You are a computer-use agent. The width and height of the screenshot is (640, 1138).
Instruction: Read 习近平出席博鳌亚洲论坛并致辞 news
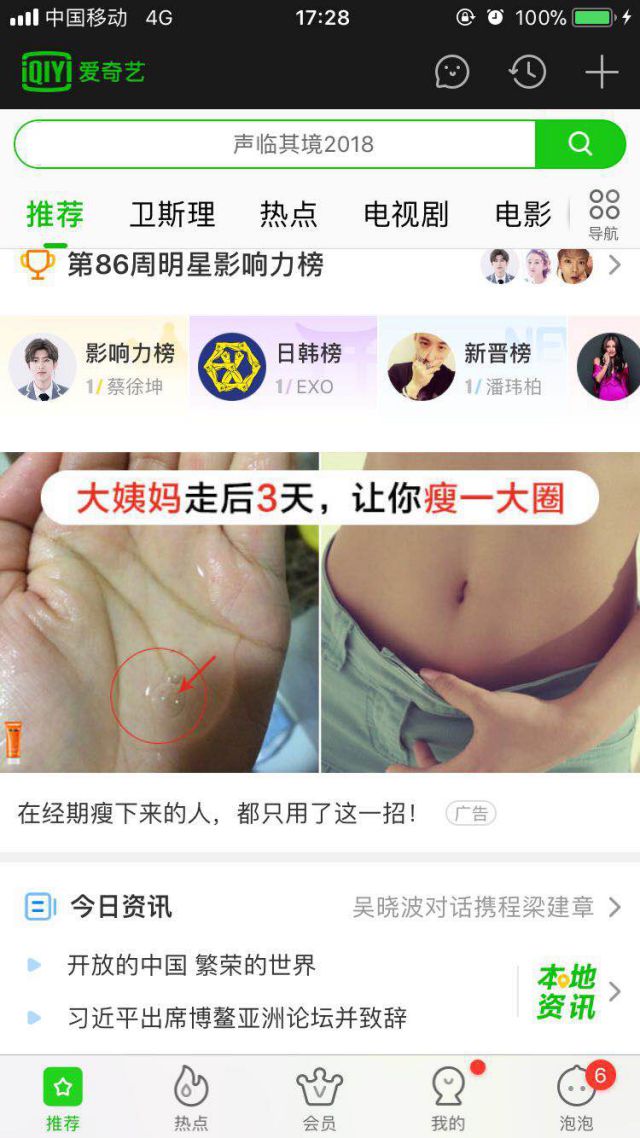point(236,1018)
